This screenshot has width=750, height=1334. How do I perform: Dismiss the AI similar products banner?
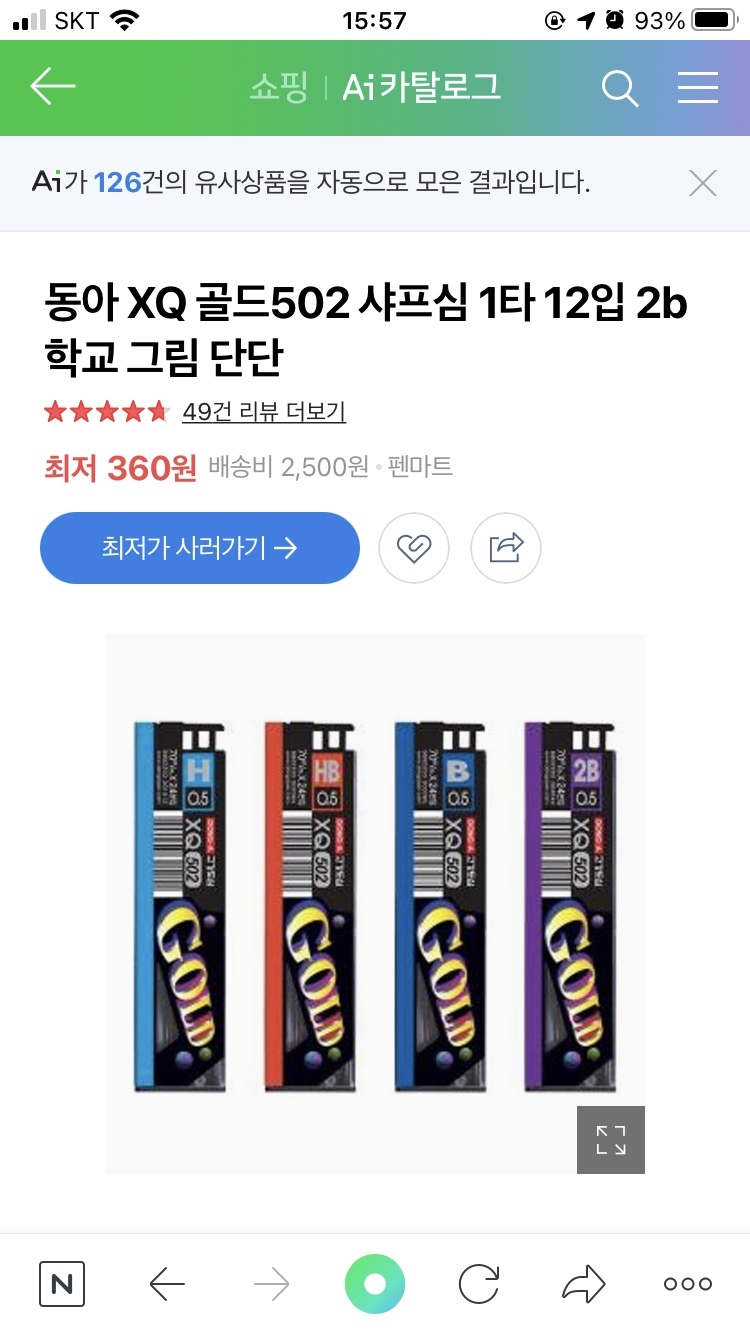tap(703, 183)
